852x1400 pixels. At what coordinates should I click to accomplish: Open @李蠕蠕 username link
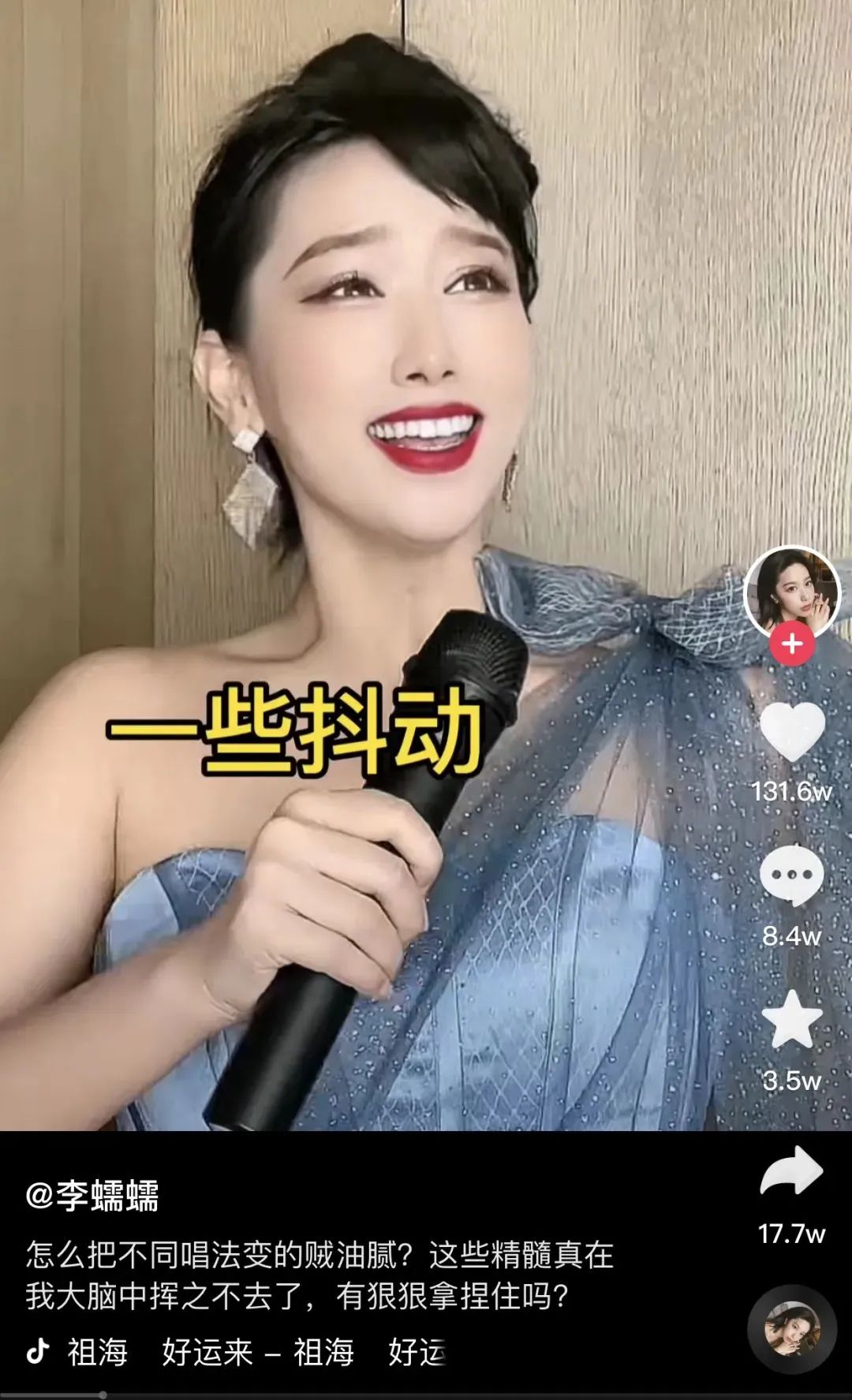[x=92, y=1196]
